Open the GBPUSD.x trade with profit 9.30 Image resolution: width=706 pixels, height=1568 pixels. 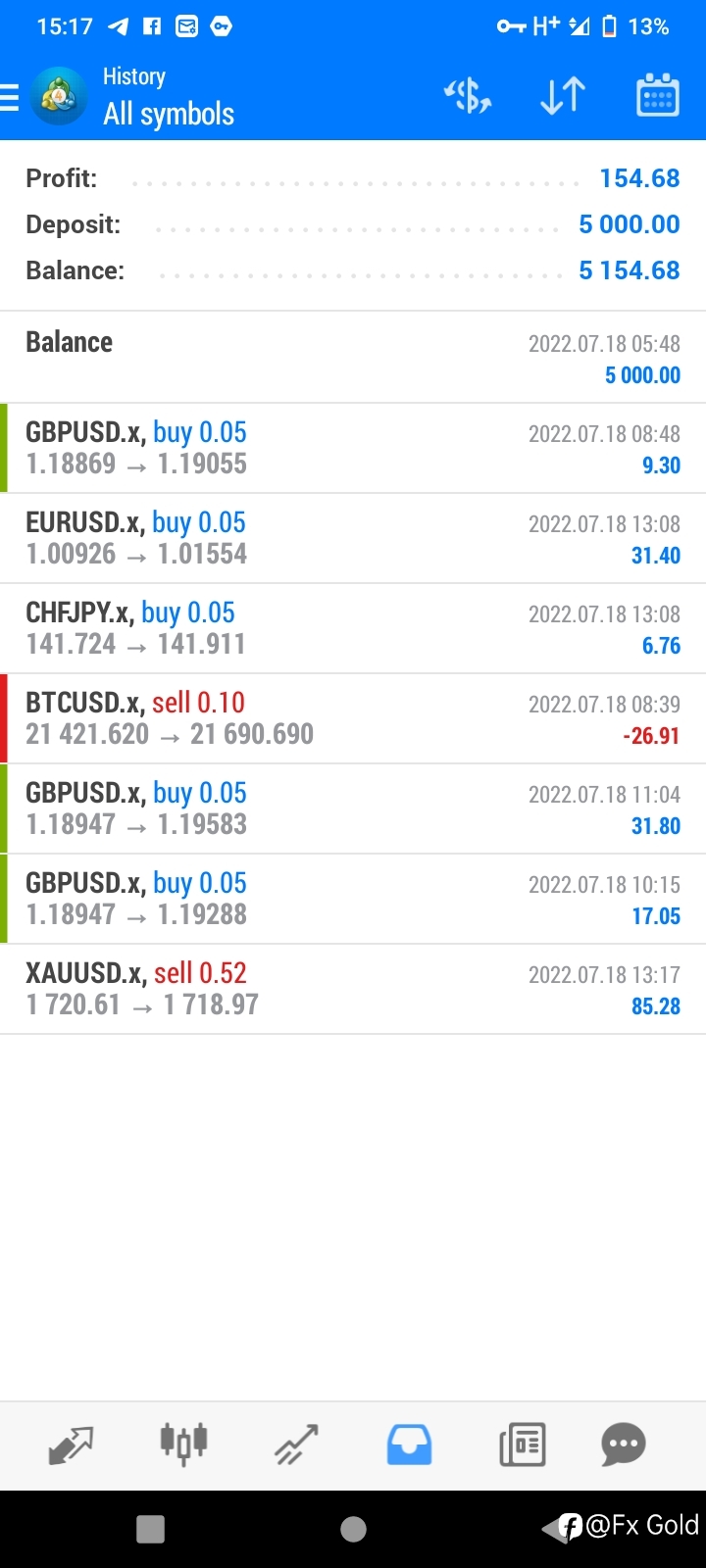tap(353, 448)
